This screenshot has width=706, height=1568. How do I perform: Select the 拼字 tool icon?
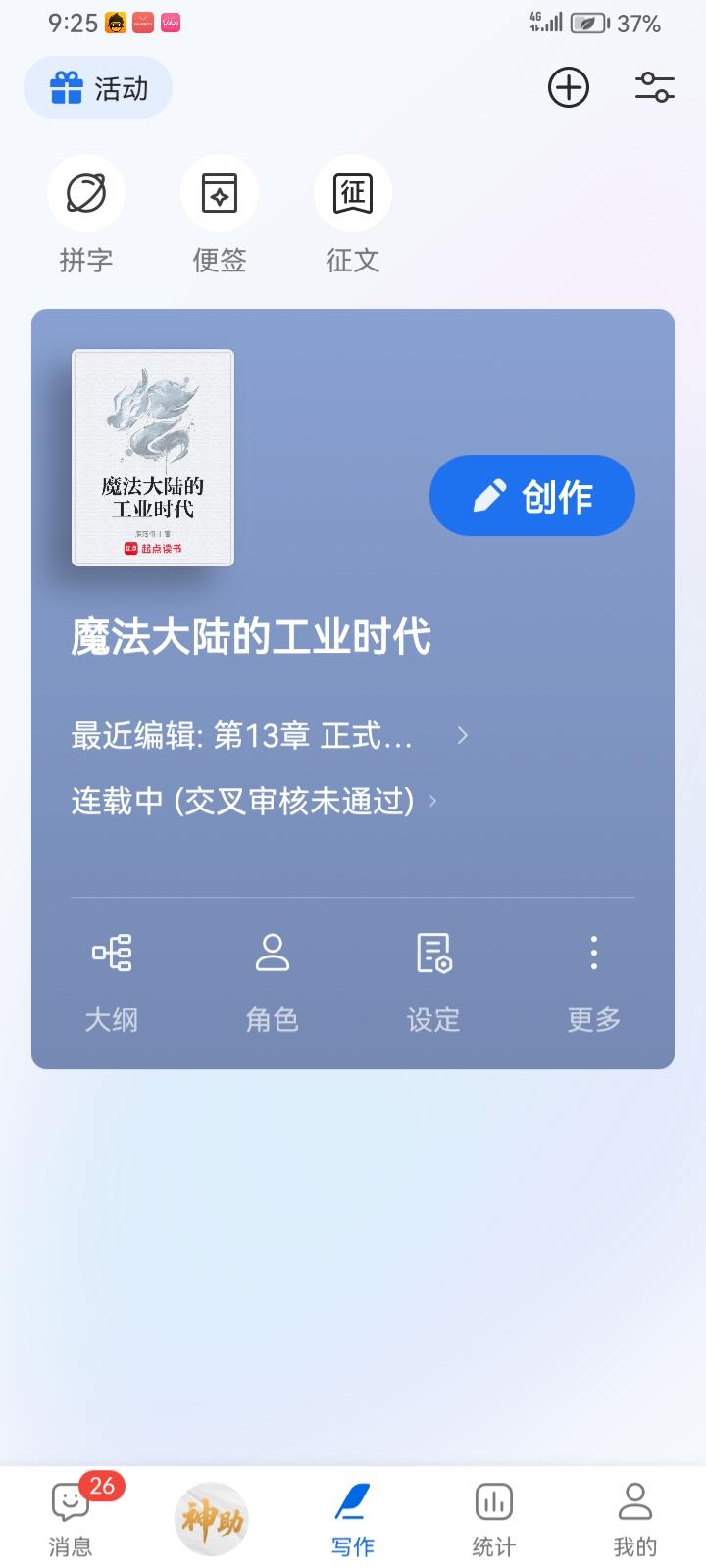pos(86,194)
